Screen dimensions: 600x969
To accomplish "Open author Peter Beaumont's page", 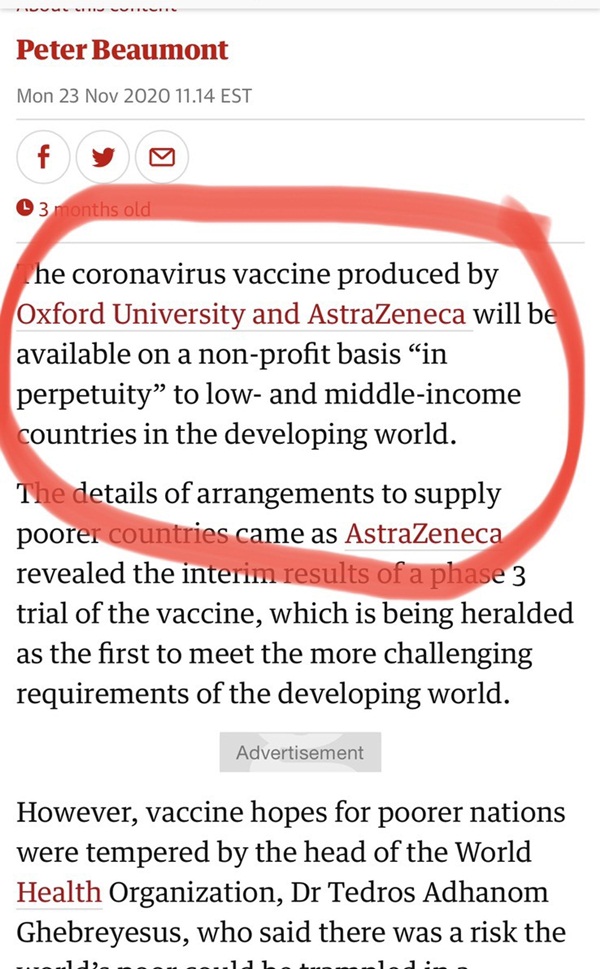I will [x=122, y=50].
